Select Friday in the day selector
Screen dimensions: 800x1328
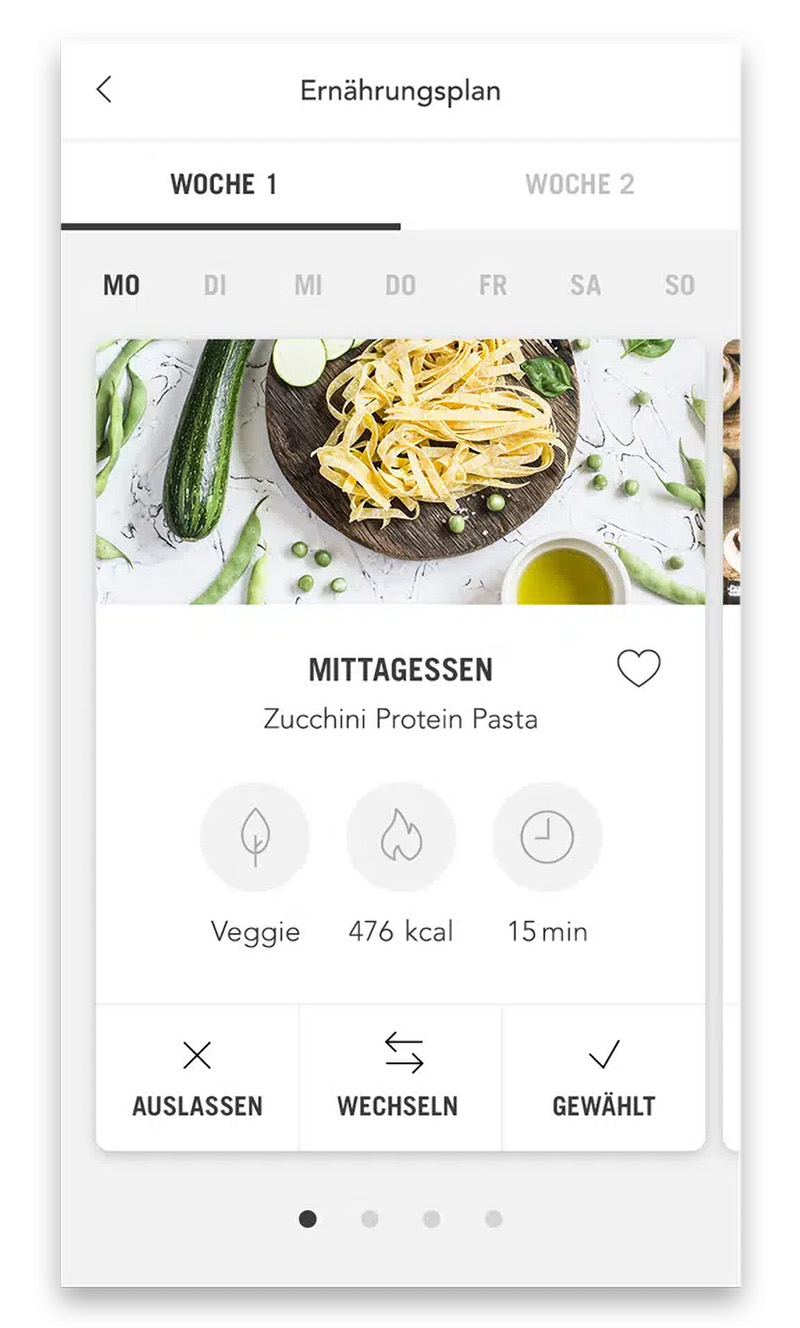click(492, 285)
